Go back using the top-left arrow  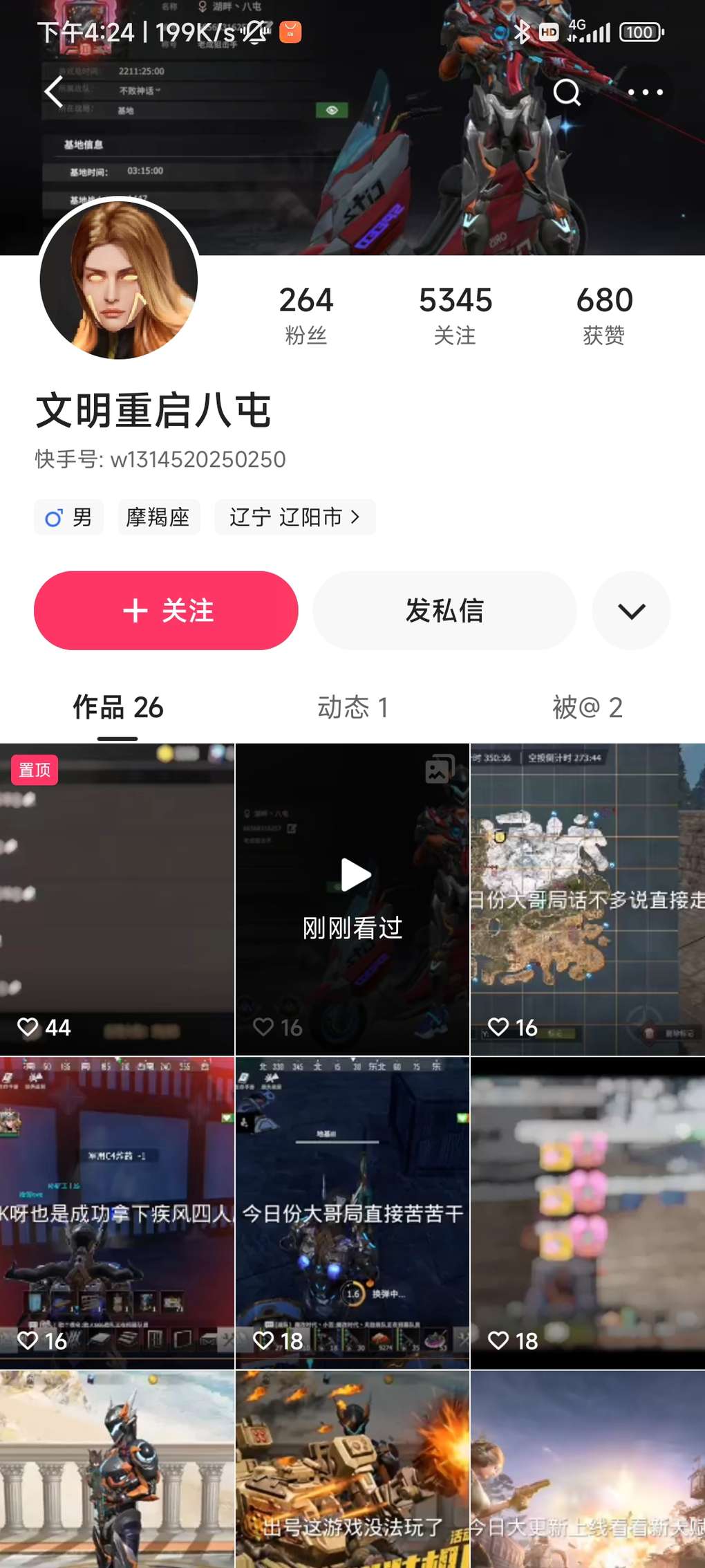pos(54,92)
